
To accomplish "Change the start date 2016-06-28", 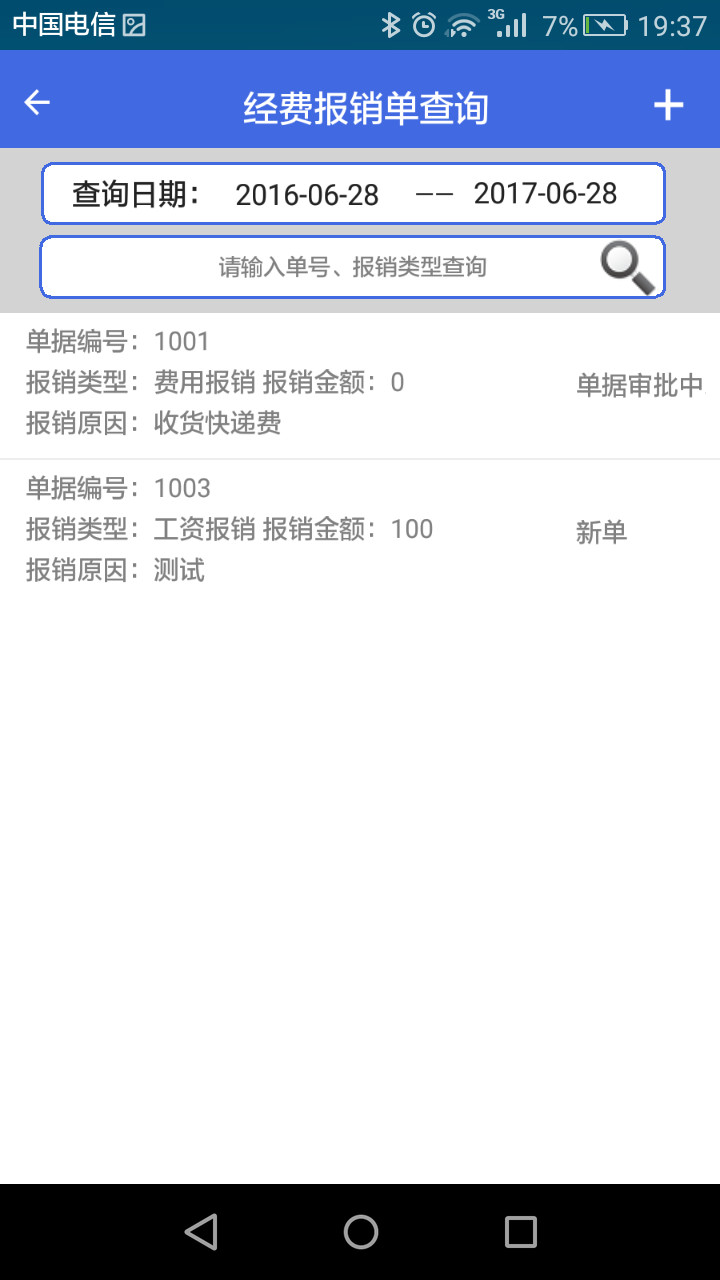I will (x=307, y=195).
